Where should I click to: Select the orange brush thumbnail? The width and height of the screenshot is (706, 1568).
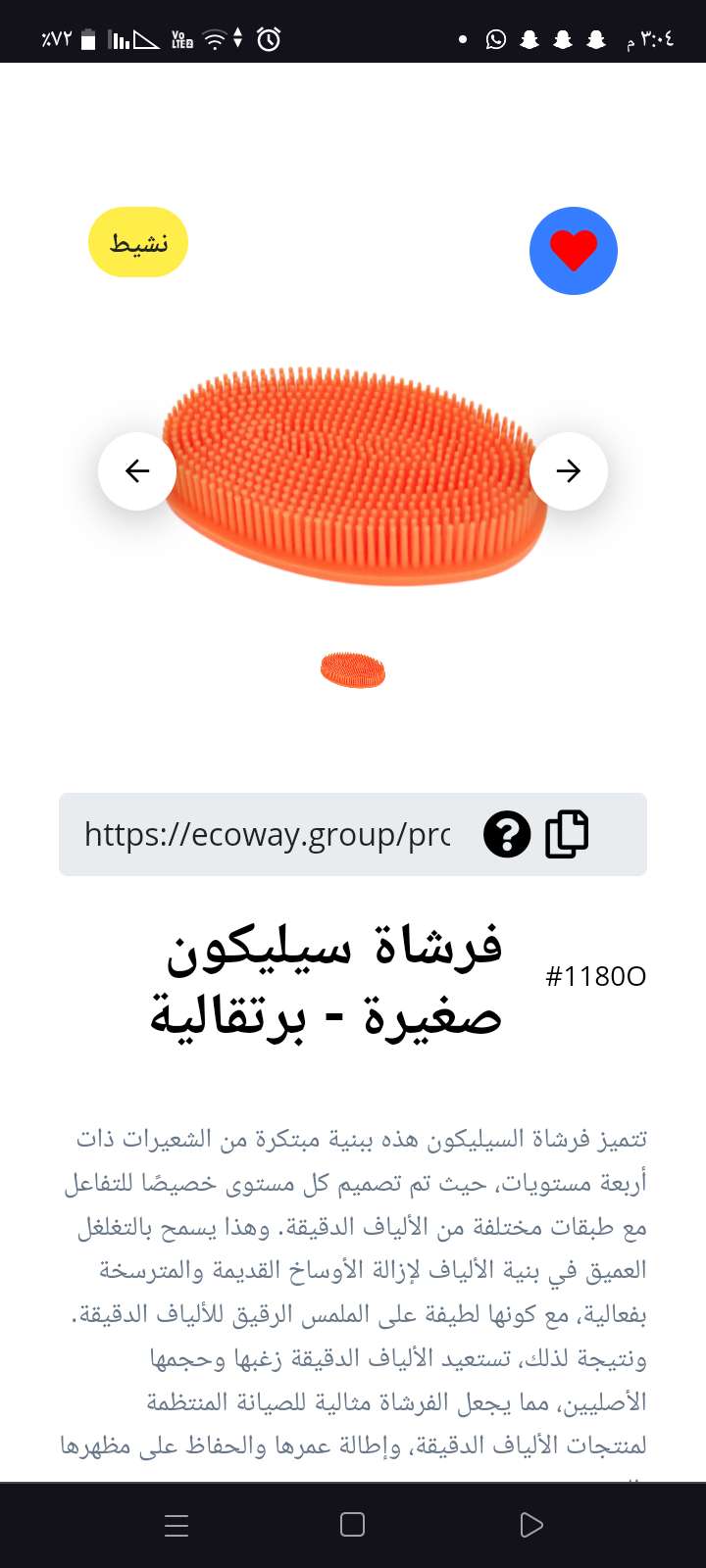click(353, 670)
